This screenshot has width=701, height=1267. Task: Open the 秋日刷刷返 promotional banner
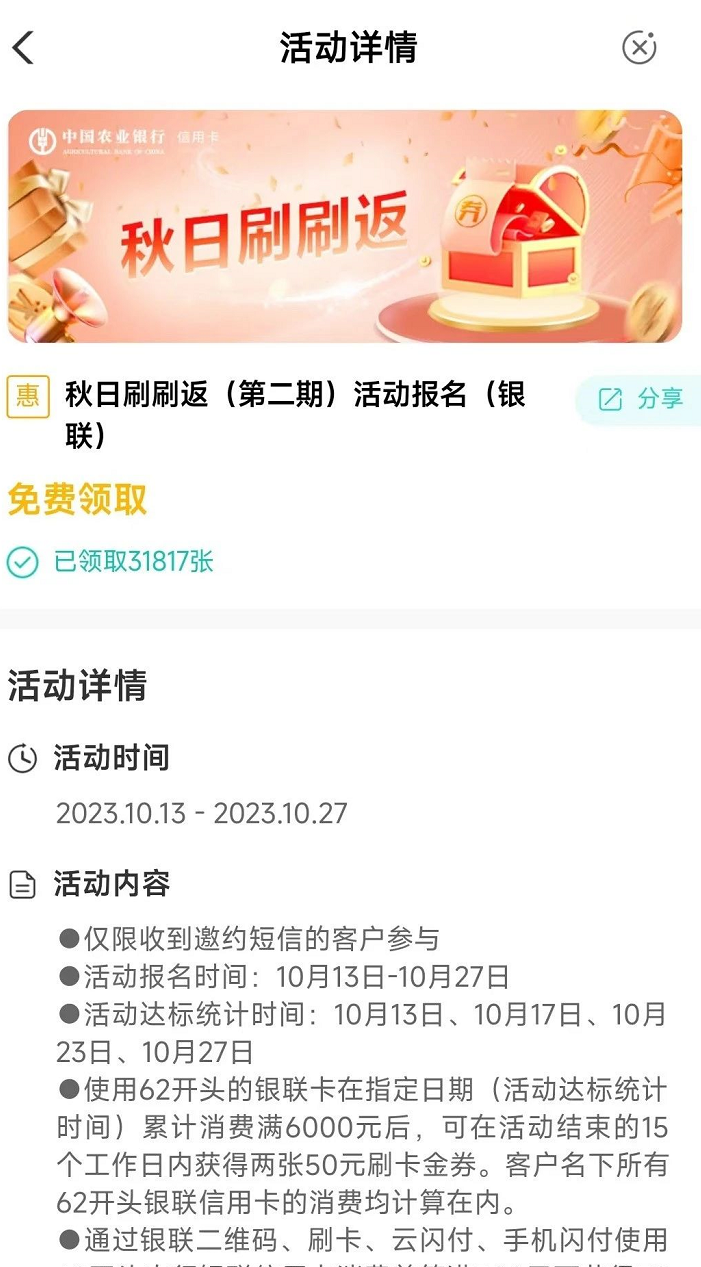(345, 227)
